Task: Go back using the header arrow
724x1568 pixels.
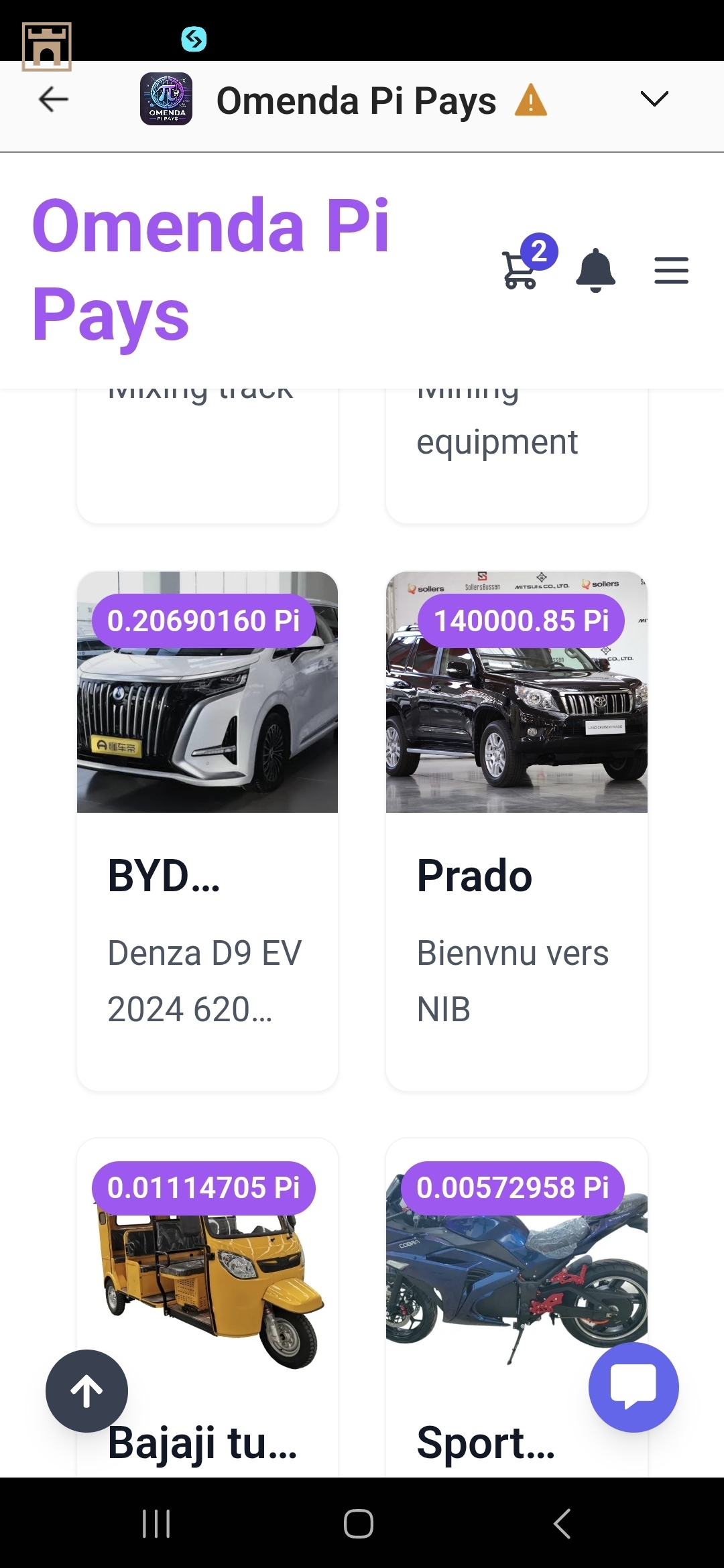Action: click(54, 100)
